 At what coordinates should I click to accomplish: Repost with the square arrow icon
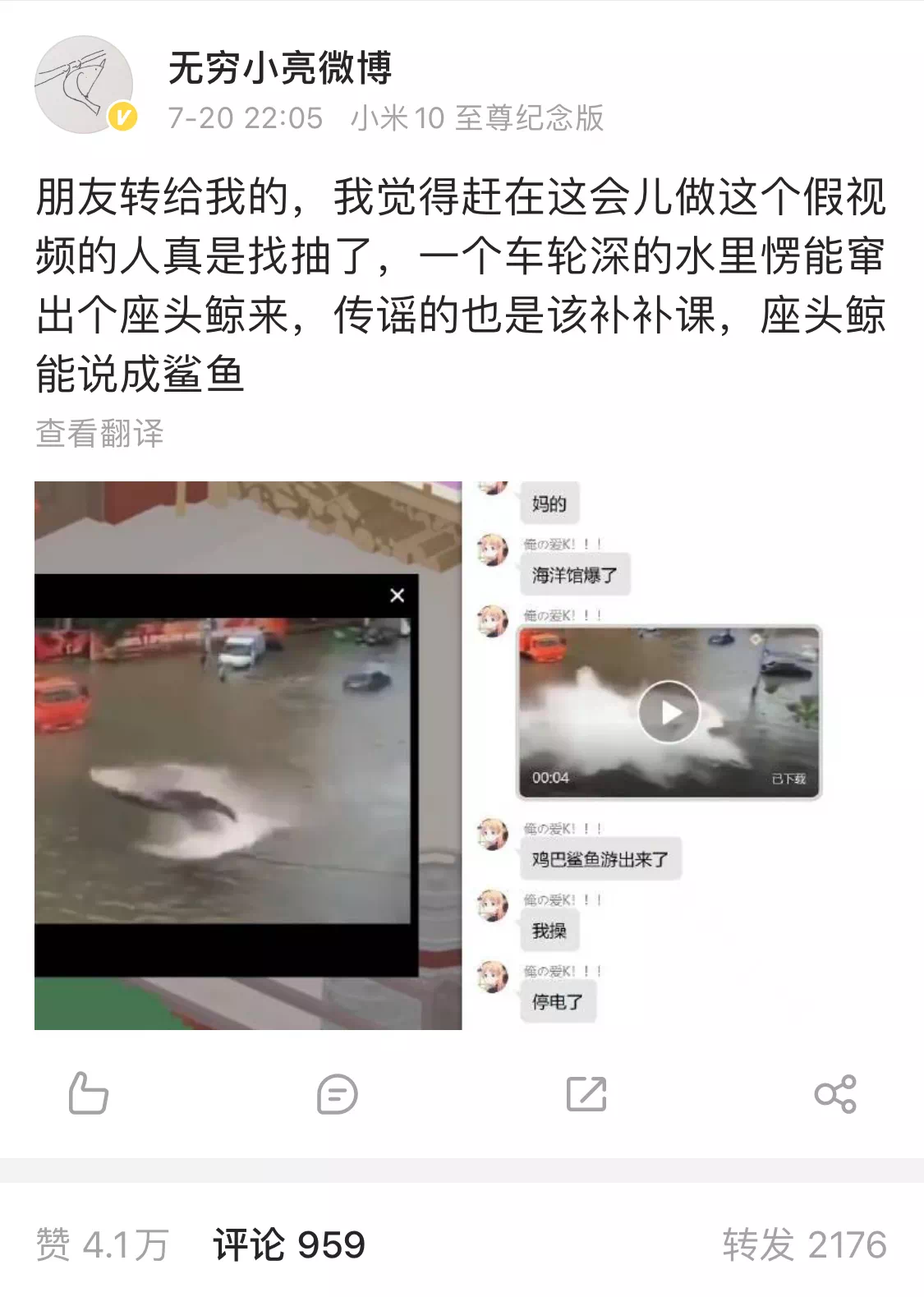(586, 1094)
